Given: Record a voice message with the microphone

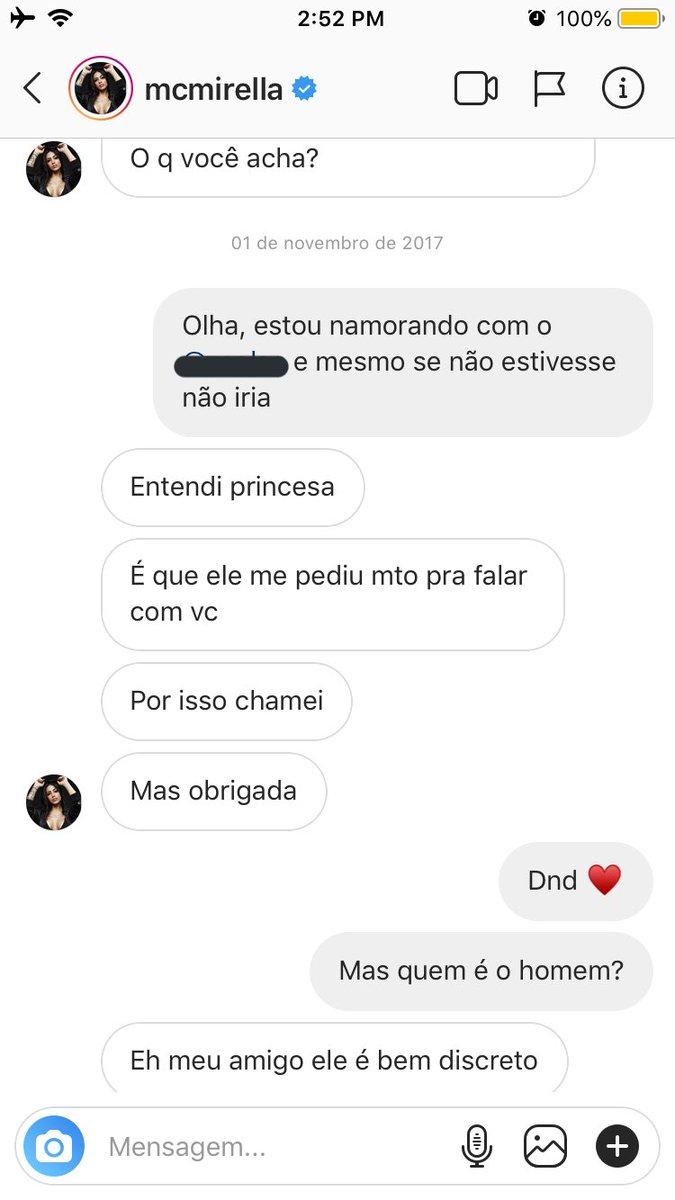Looking at the screenshot, I should point(476,1146).
